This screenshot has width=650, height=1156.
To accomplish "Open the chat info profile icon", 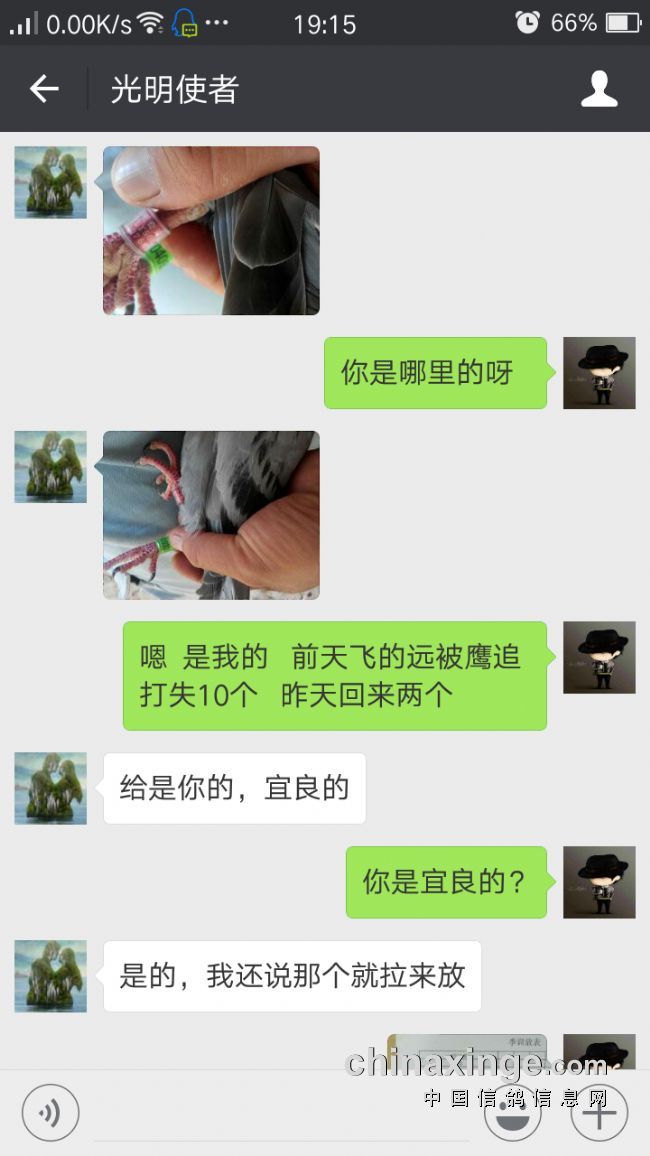I will [x=599, y=89].
